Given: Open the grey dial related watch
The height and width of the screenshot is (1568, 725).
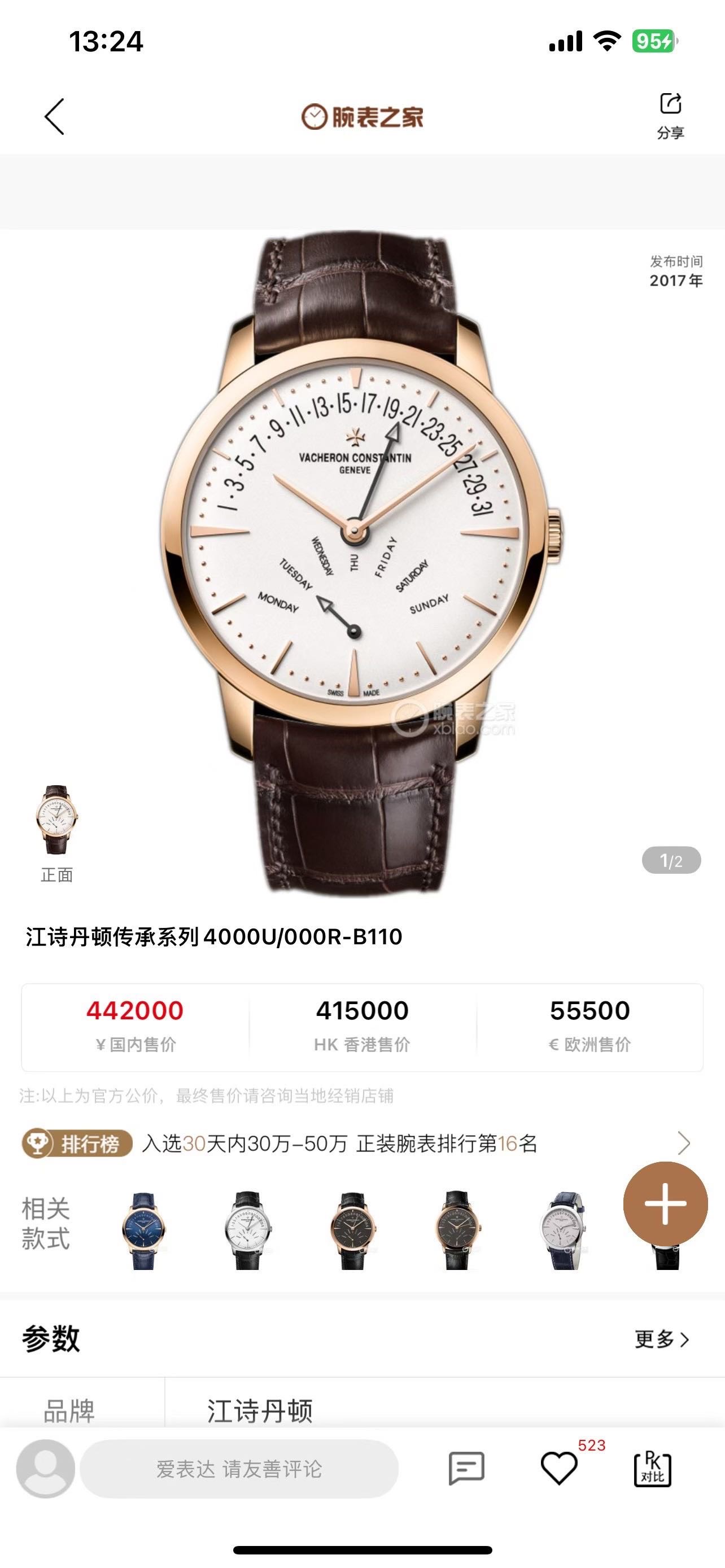Looking at the screenshot, I should tap(458, 1230).
